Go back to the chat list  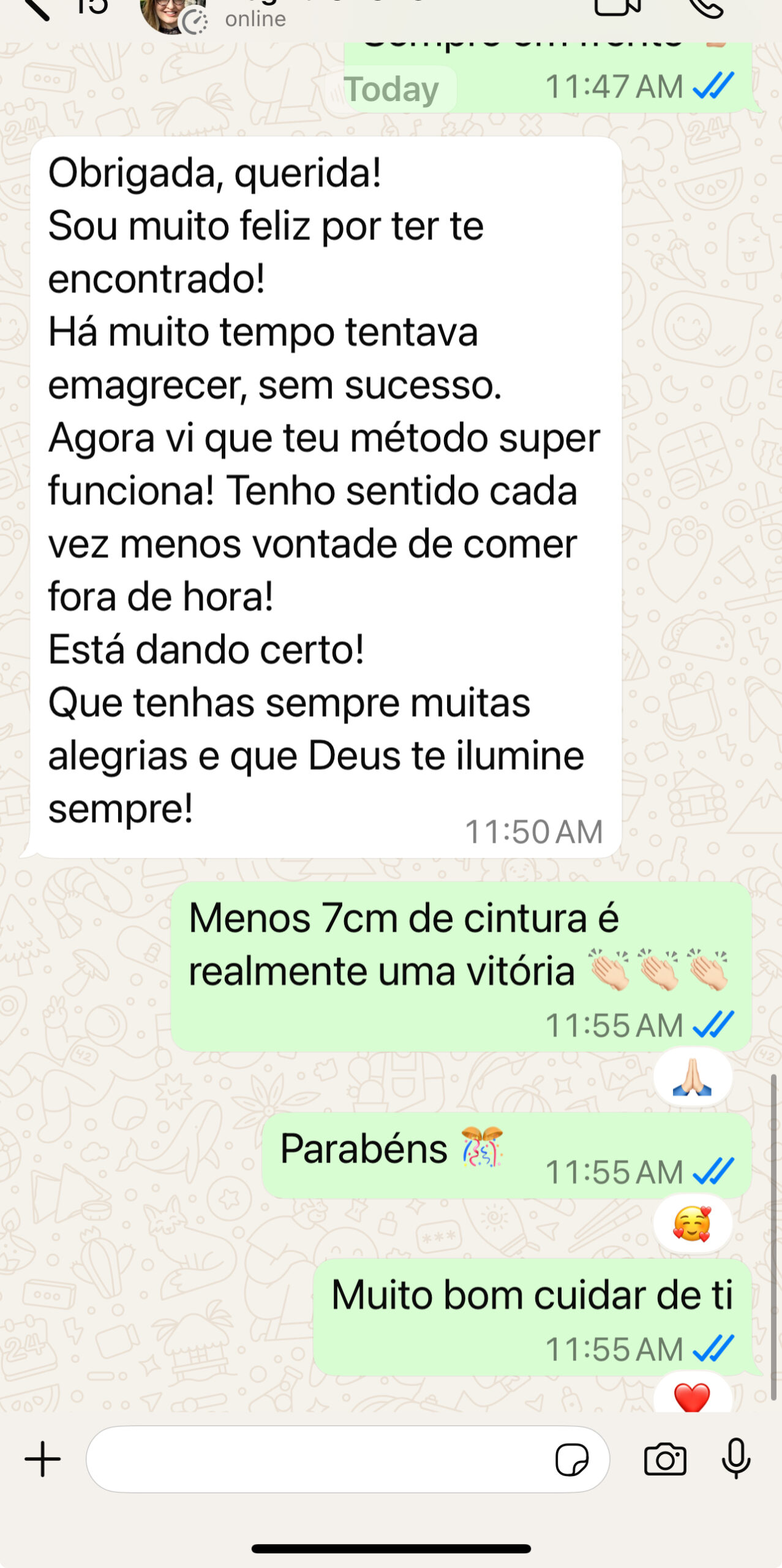(36, 7)
